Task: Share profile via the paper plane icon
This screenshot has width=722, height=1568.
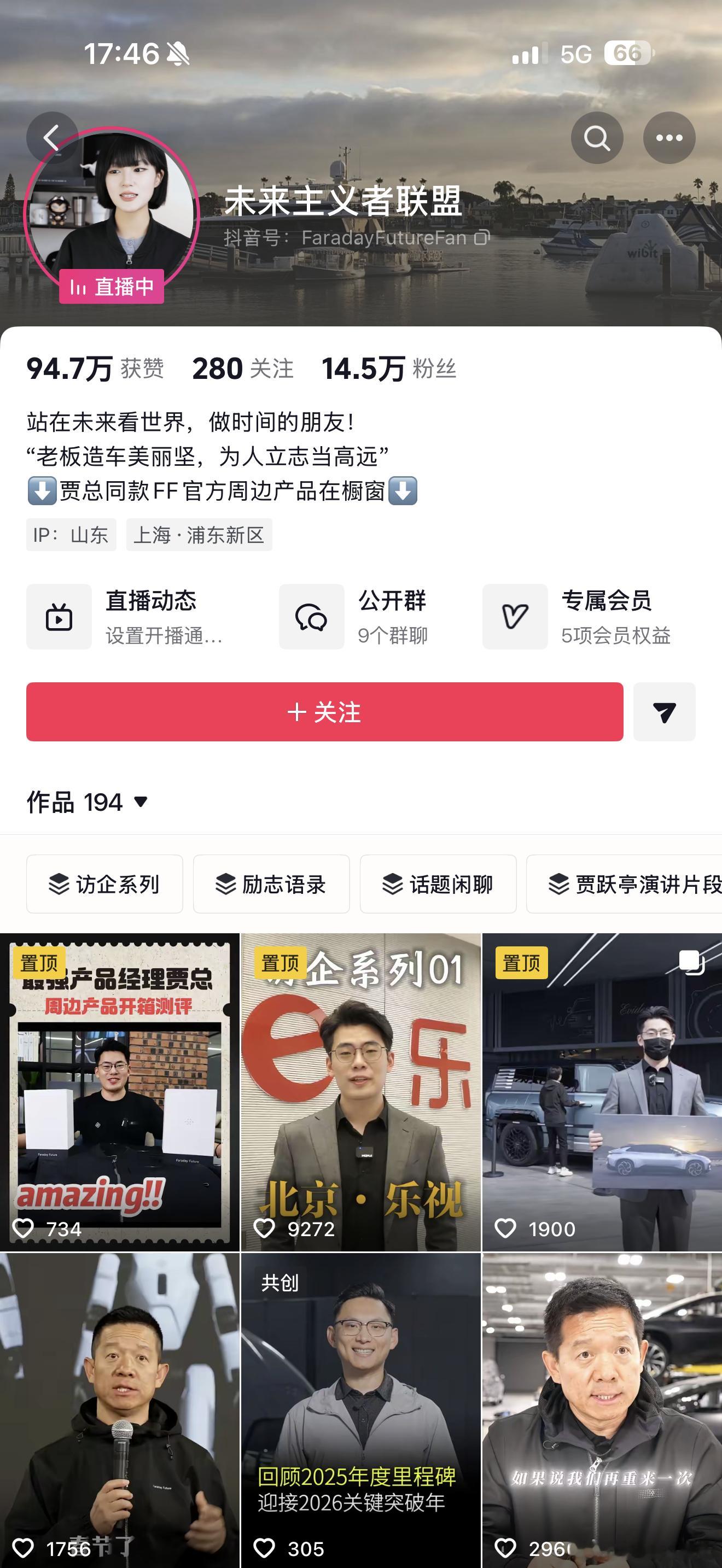Action: click(x=664, y=712)
